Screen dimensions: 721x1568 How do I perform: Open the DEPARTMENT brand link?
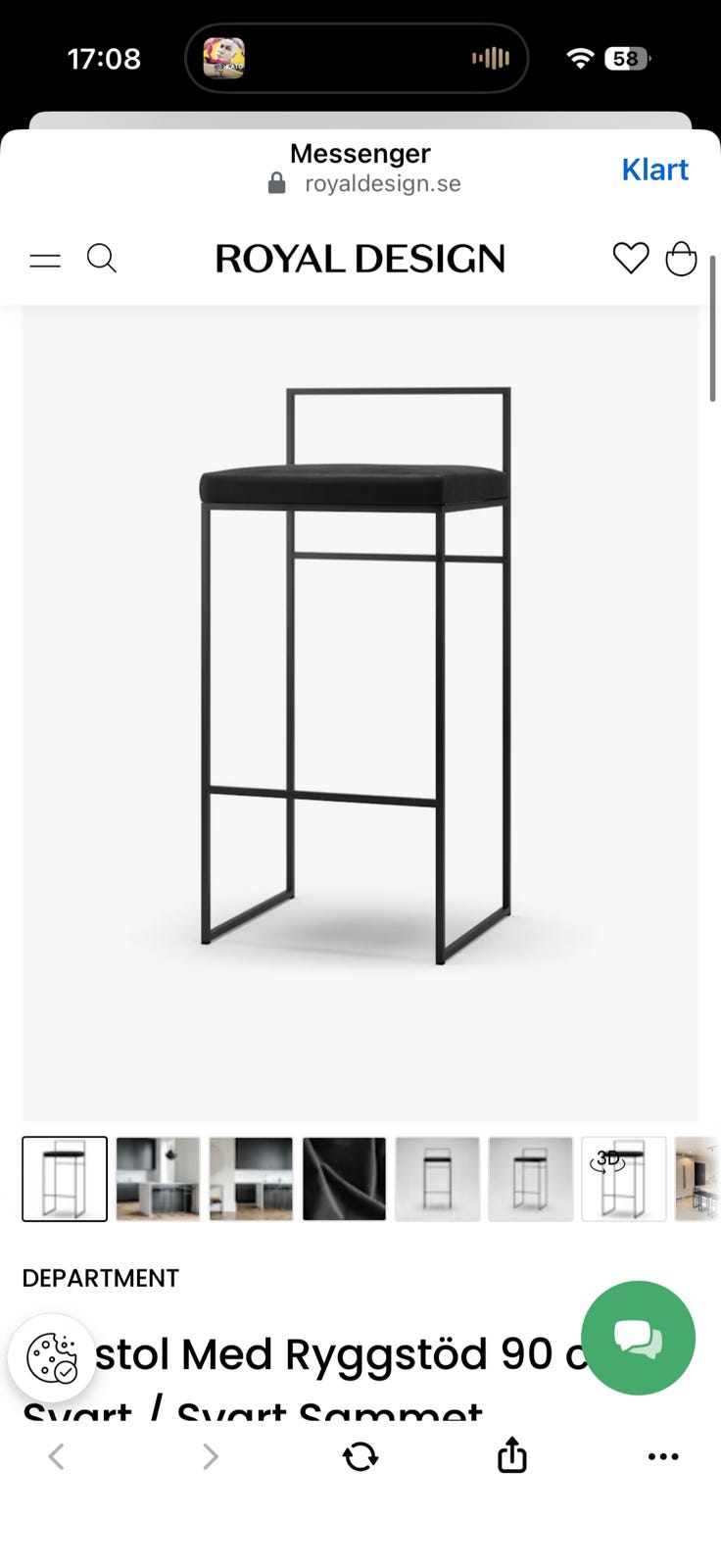101,1278
